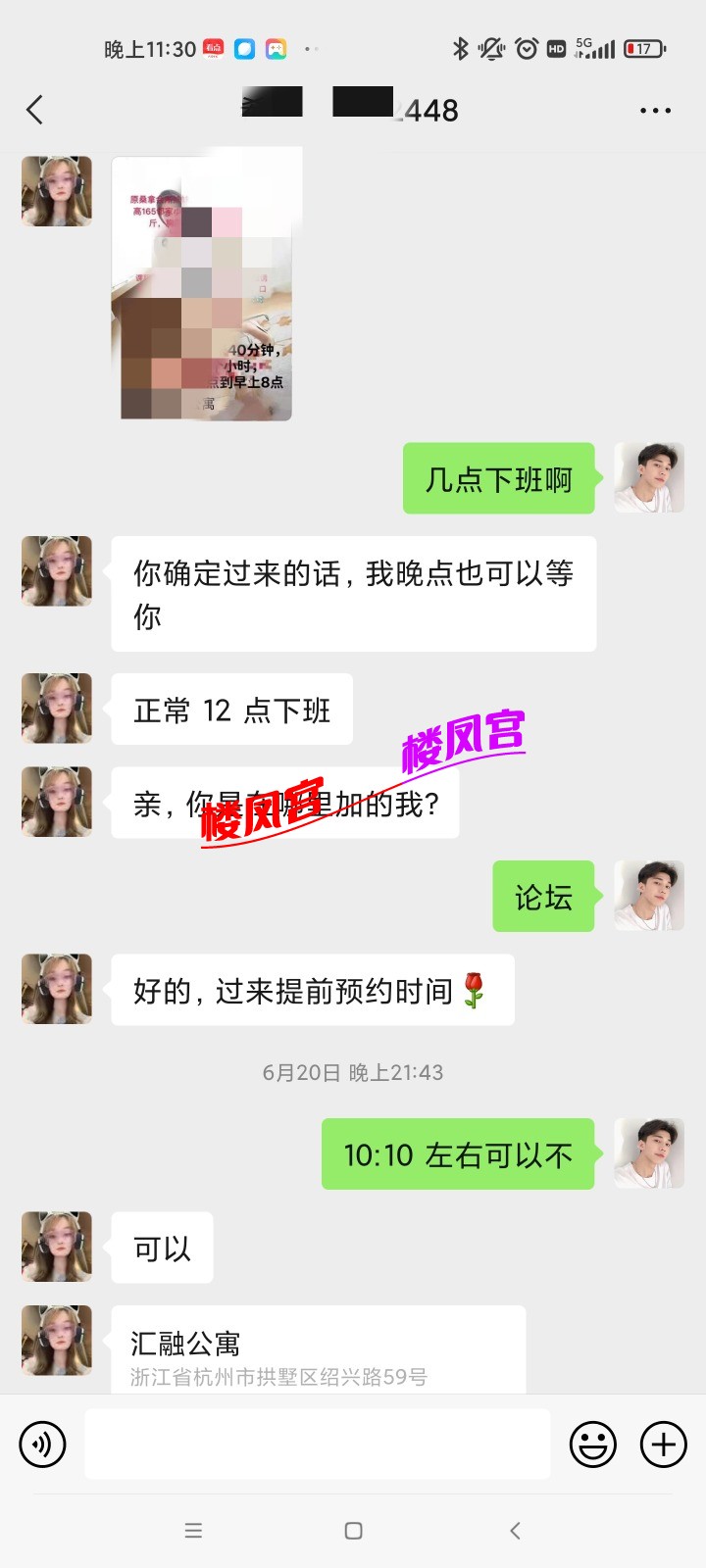View the image message at the top
Viewport: 706px width, 1568px height.
(207, 287)
